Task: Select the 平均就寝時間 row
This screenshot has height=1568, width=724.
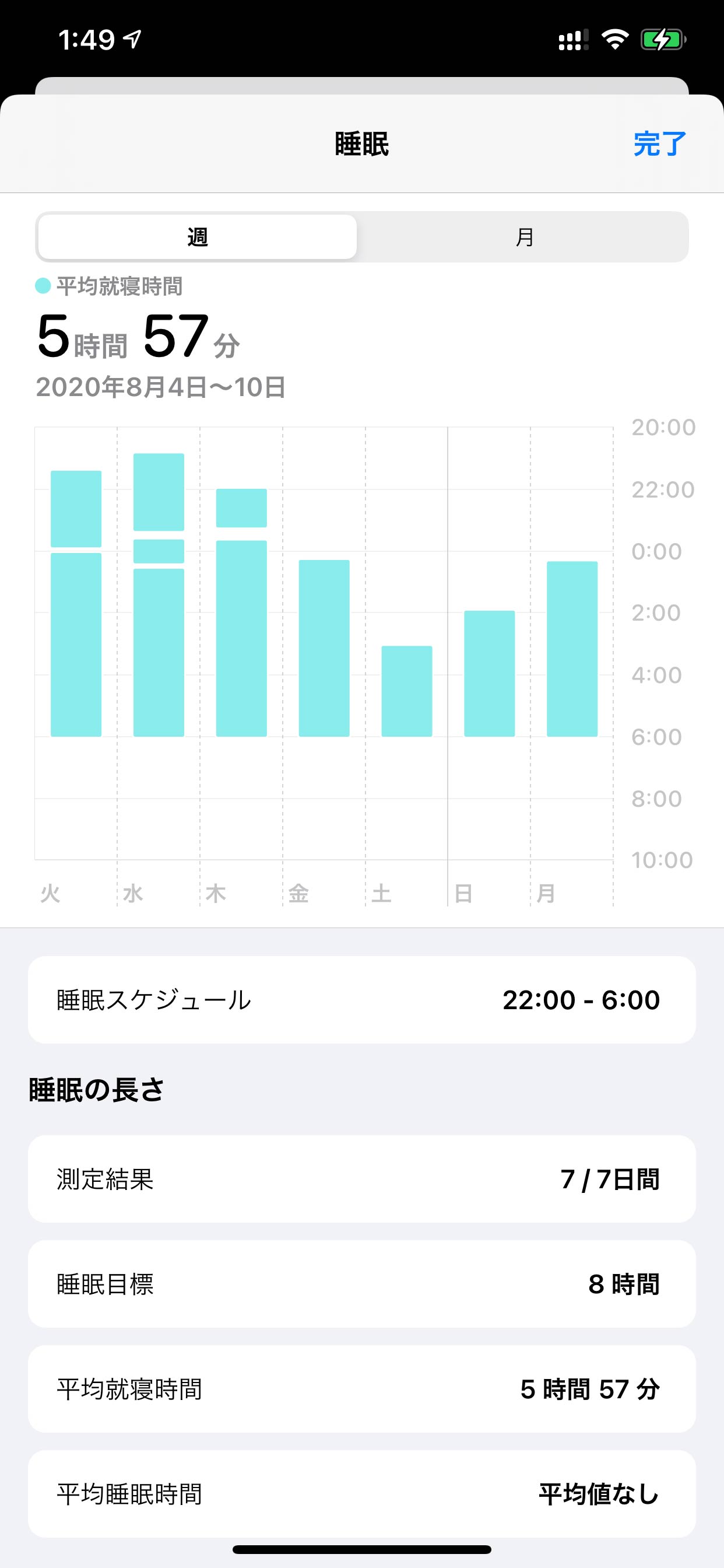Action: pos(362,1389)
